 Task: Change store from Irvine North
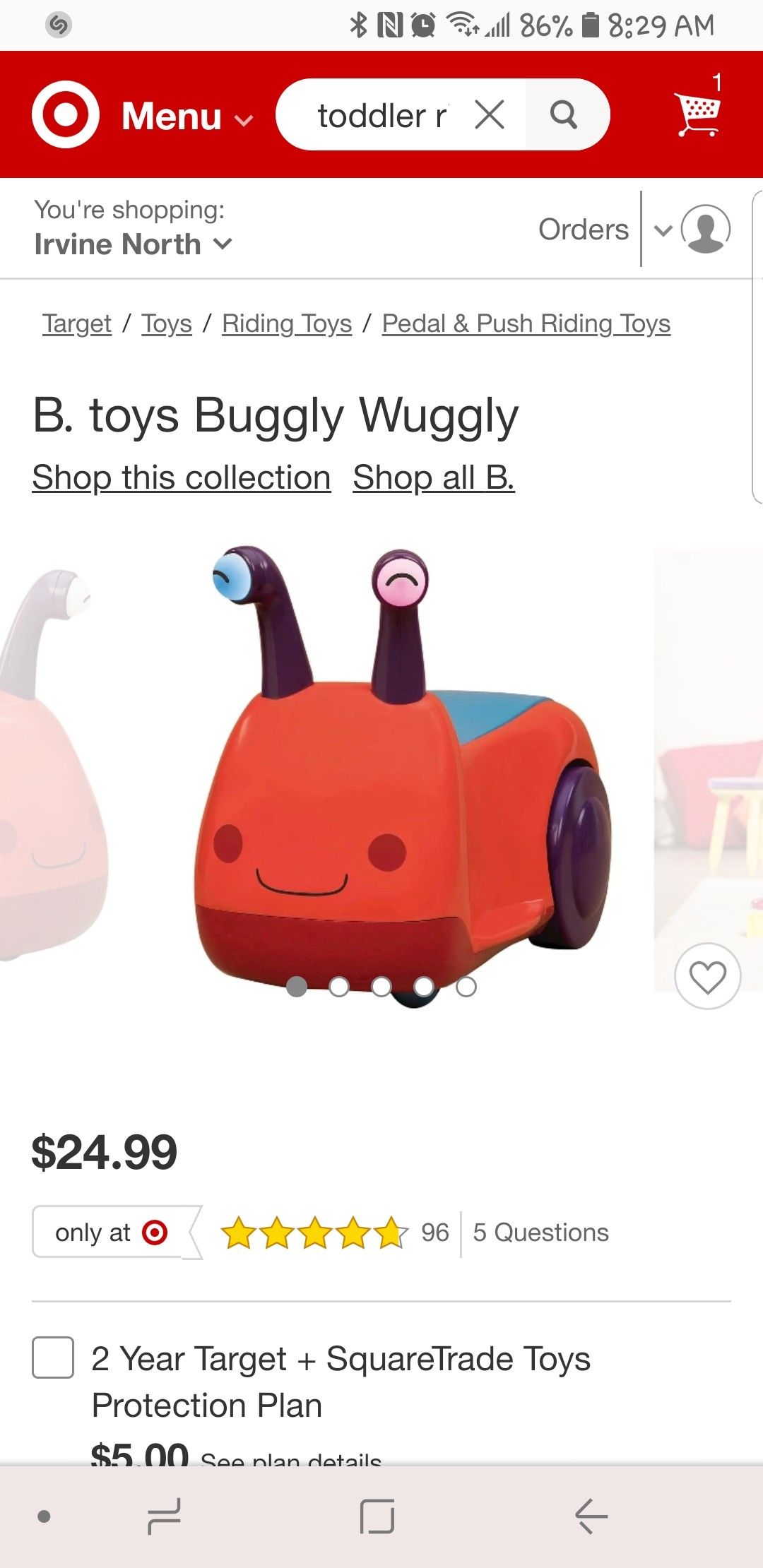pos(133,244)
